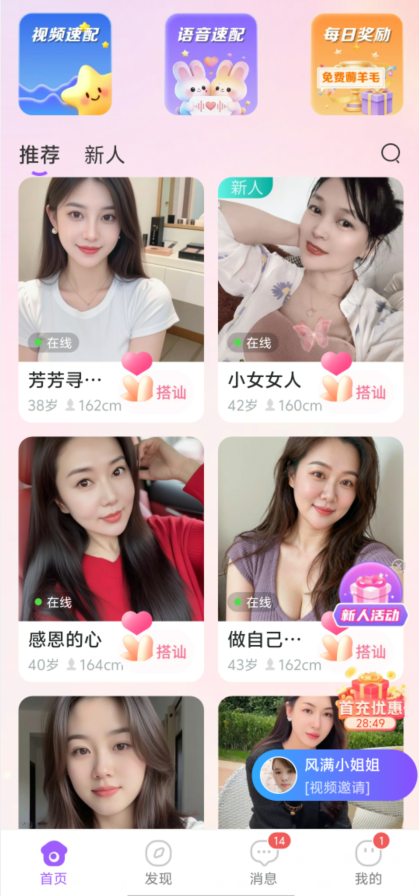Viewport: 419px width, 896px height.
Task: Open 语音速配 voice matching
Action: [x=211, y=64]
